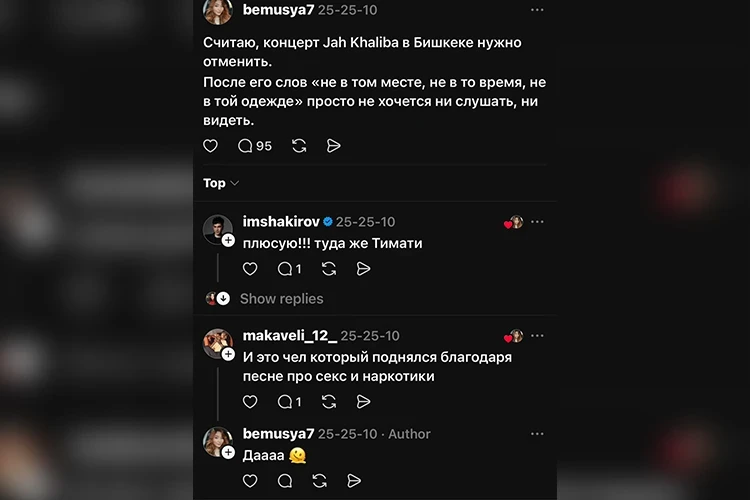Share bemusya7's main post
Screen dimensions: 750x500
(334, 146)
